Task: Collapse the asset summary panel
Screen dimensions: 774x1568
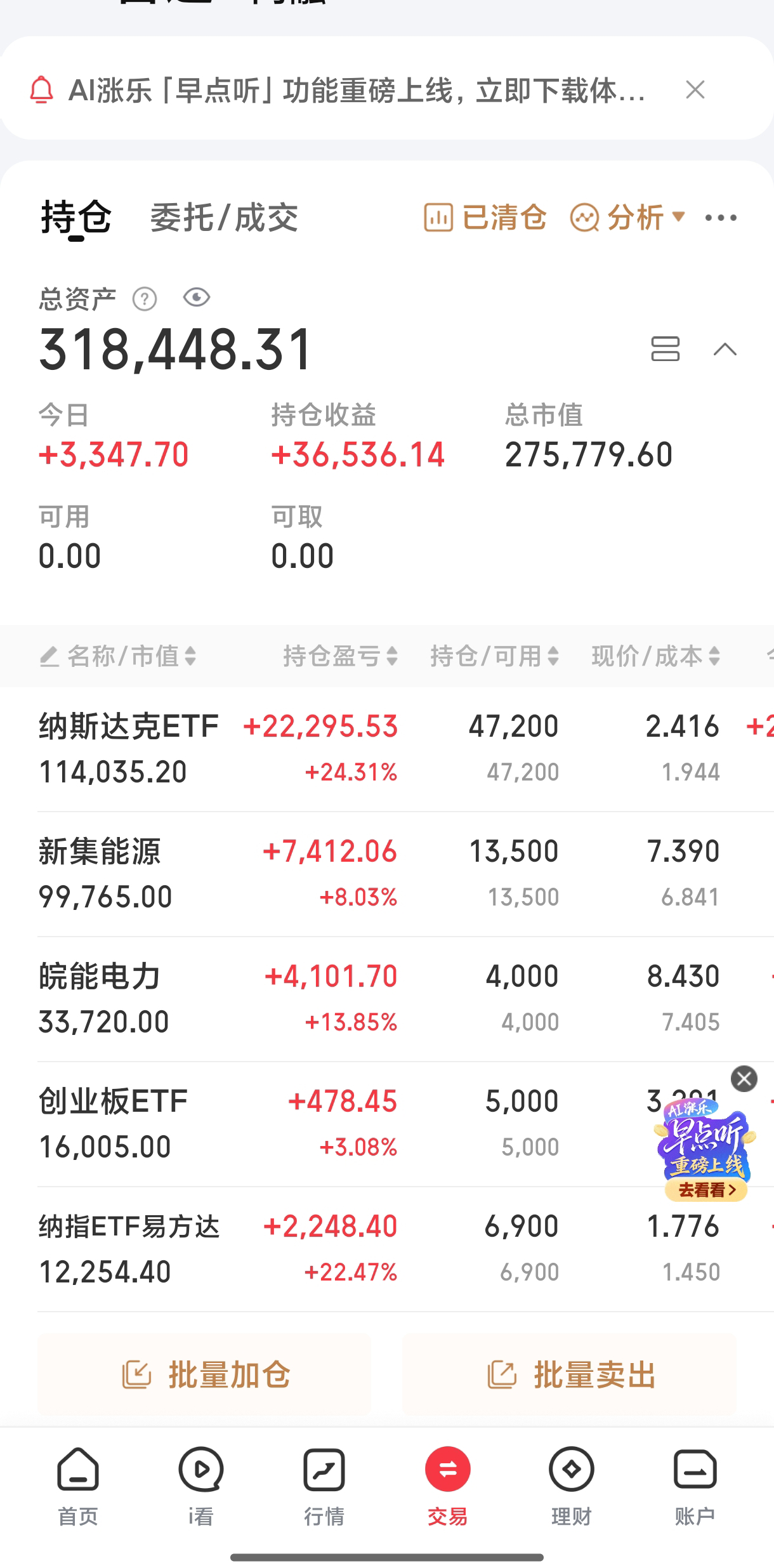Action: pyautogui.click(x=725, y=349)
